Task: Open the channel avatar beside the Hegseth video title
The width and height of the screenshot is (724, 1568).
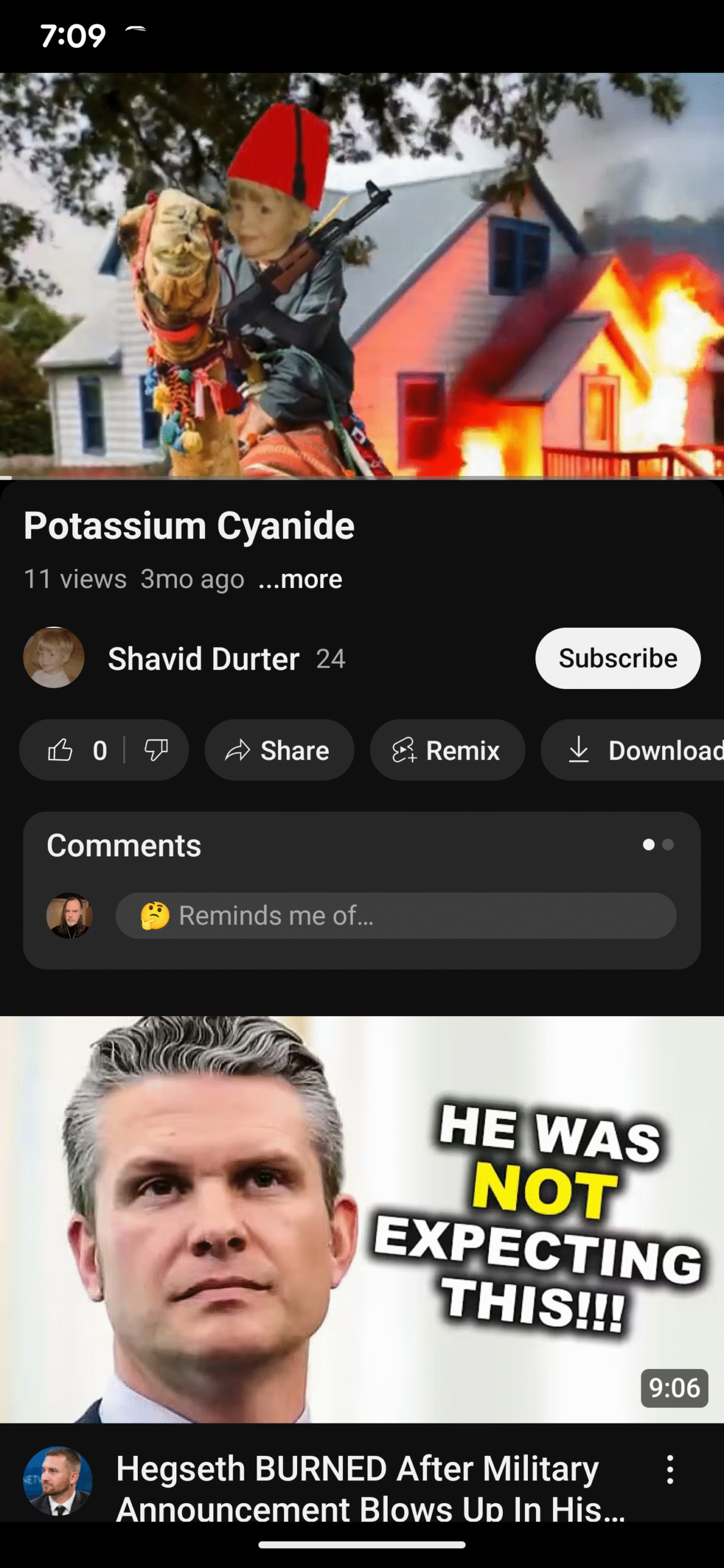Action: (58, 1481)
